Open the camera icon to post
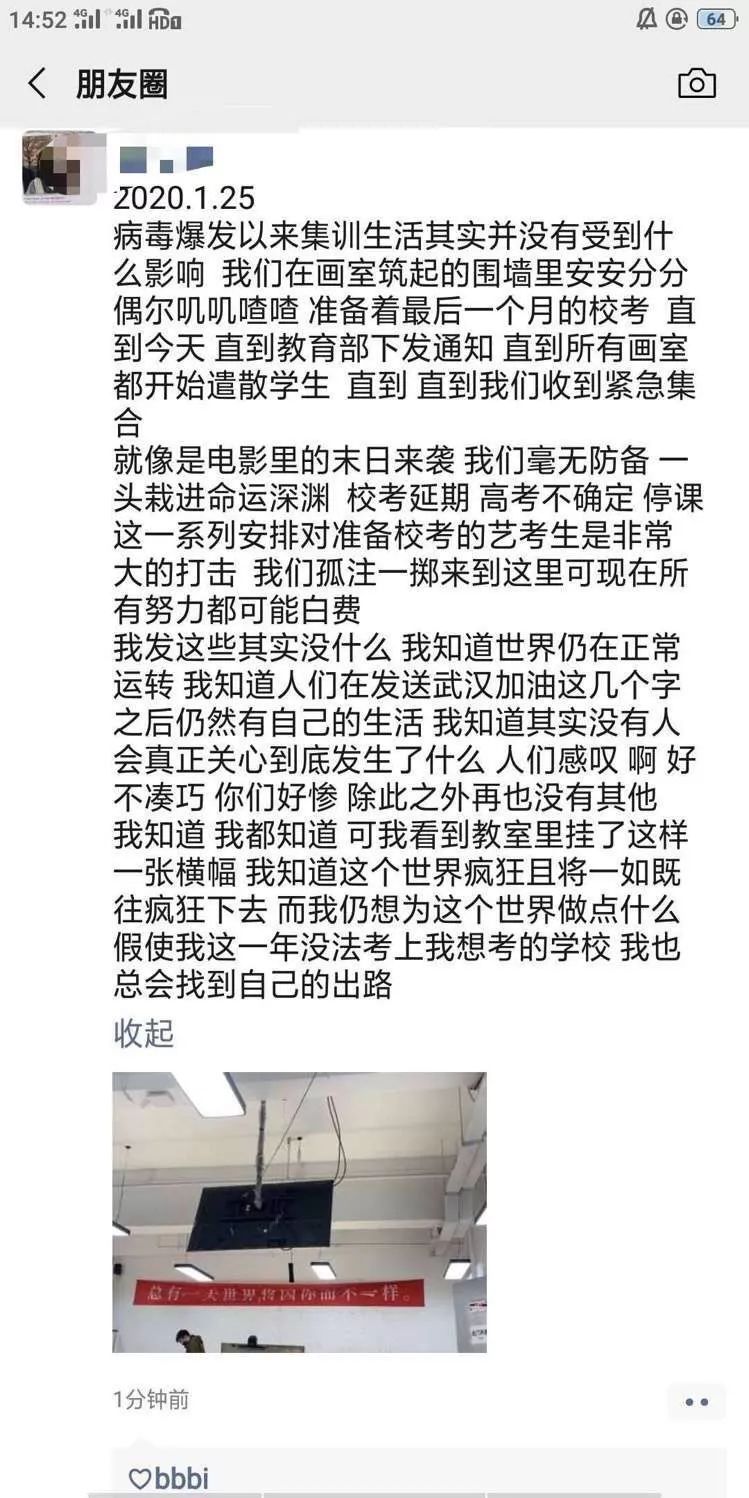The width and height of the screenshot is (749, 1498). click(x=696, y=83)
